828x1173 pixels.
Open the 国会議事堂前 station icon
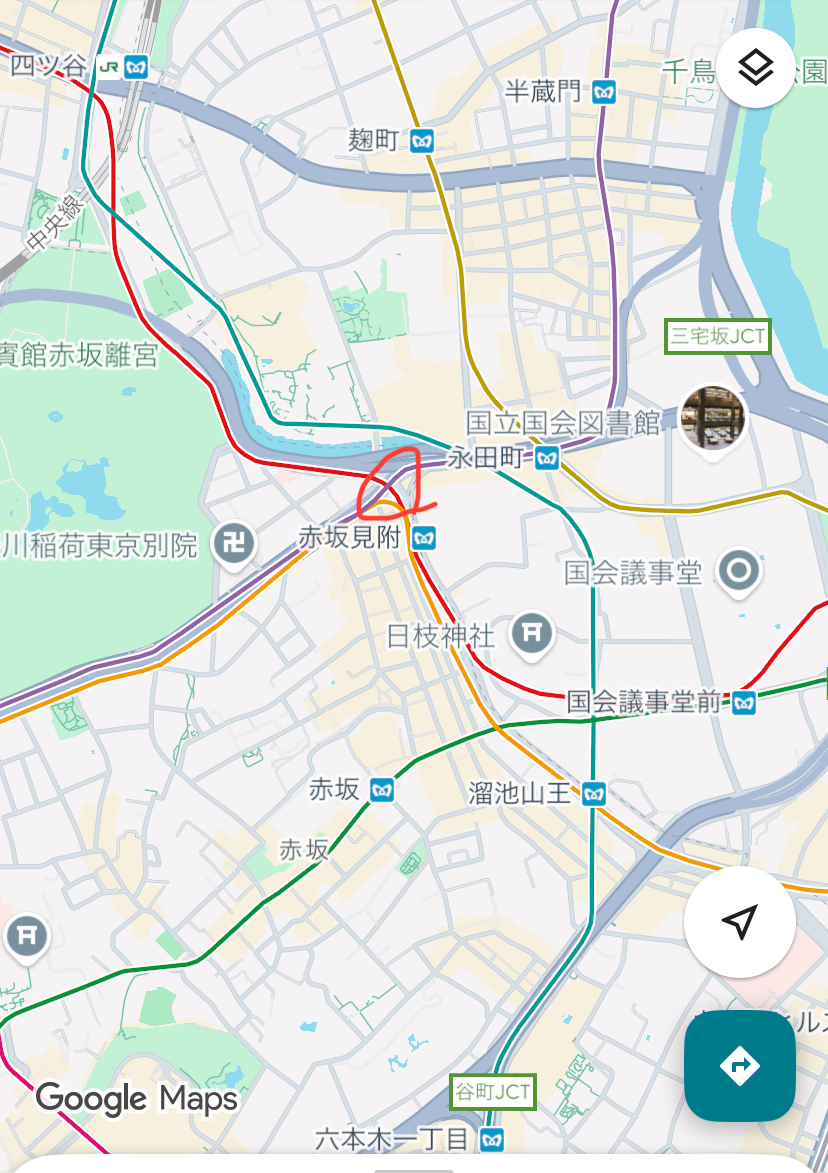click(742, 701)
